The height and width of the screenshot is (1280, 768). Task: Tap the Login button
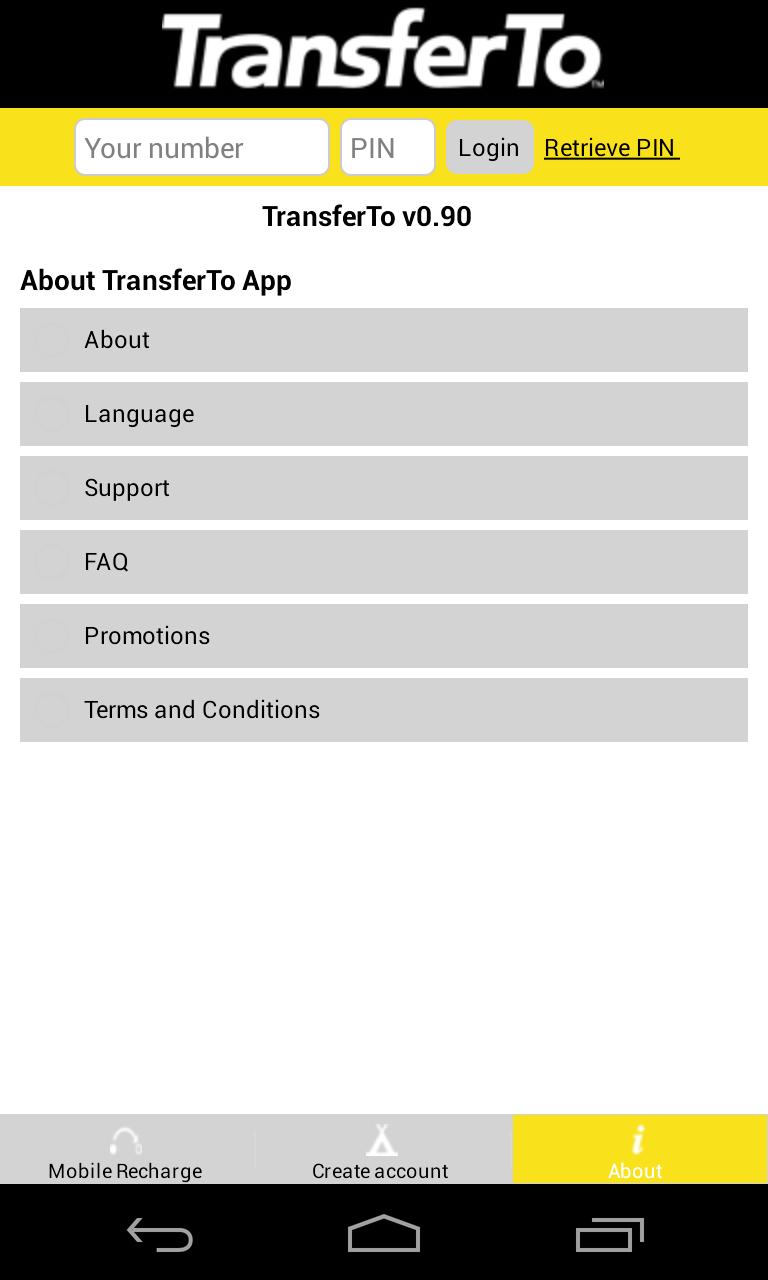point(489,148)
